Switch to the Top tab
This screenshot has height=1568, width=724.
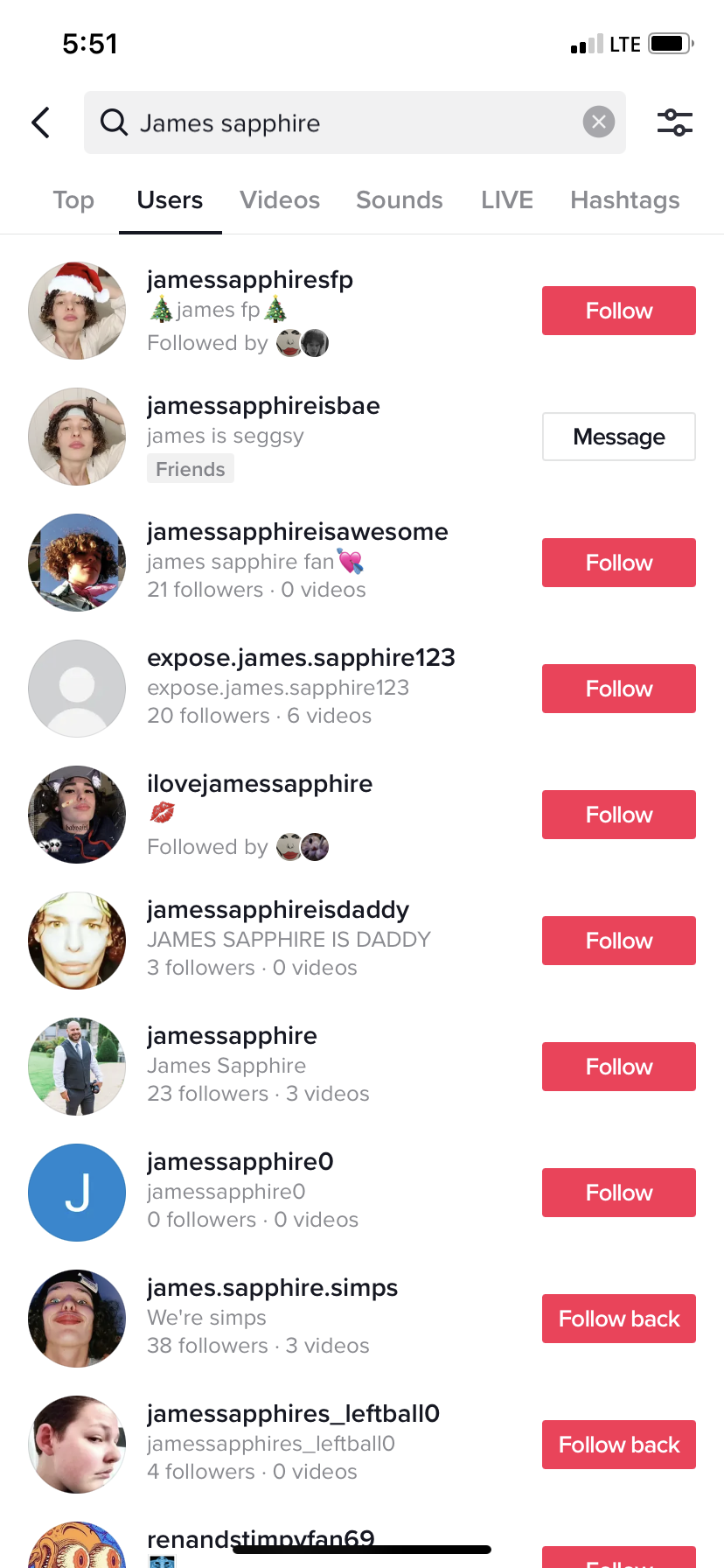point(73,200)
